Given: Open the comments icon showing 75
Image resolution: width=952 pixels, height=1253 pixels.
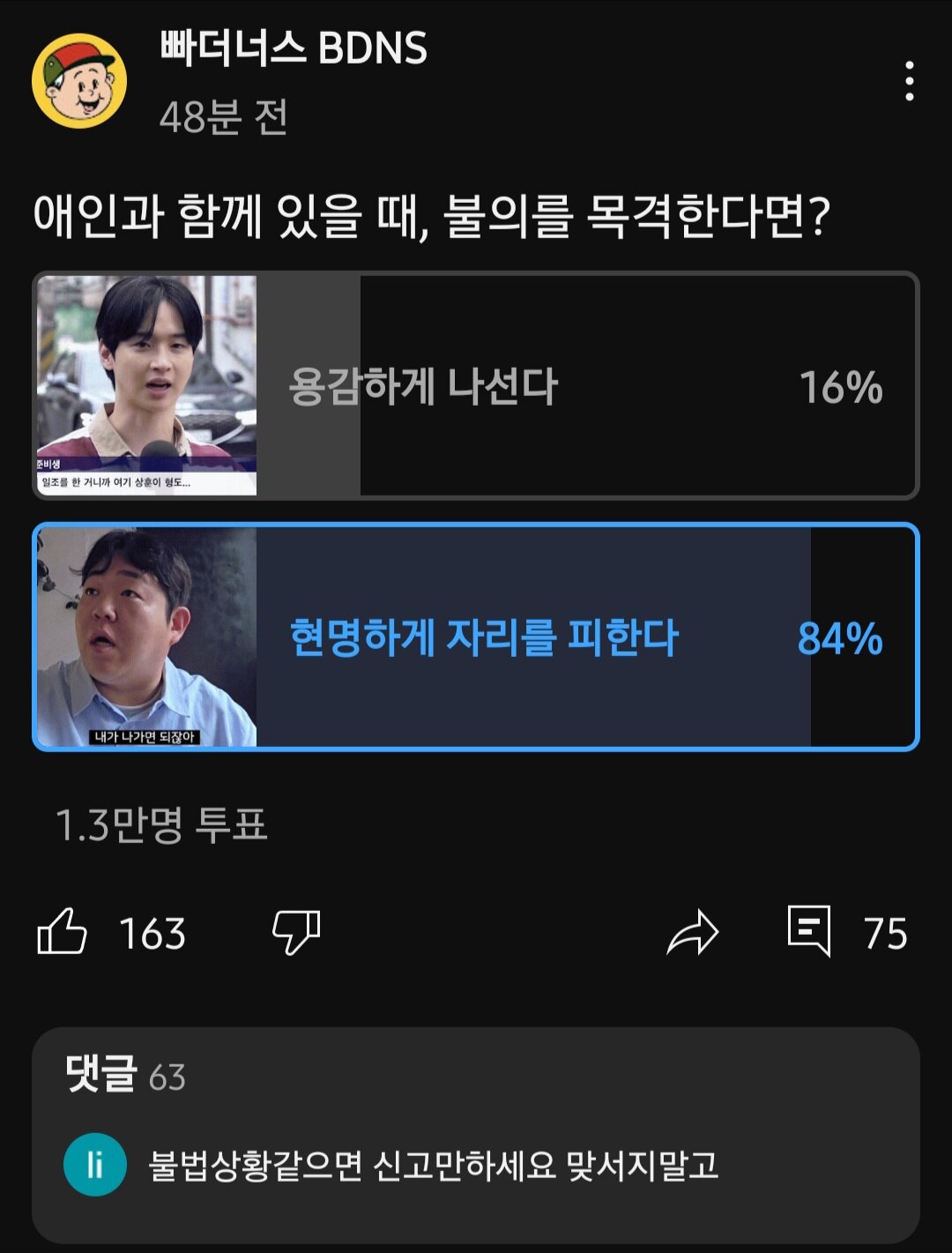Looking at the screenshot, I should [809, 931].
